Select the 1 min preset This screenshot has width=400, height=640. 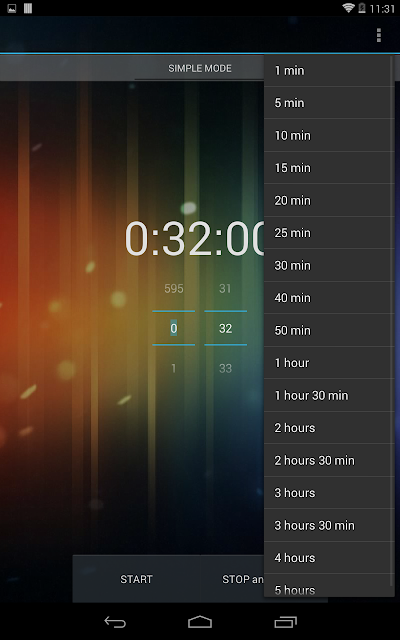[329, 71]
